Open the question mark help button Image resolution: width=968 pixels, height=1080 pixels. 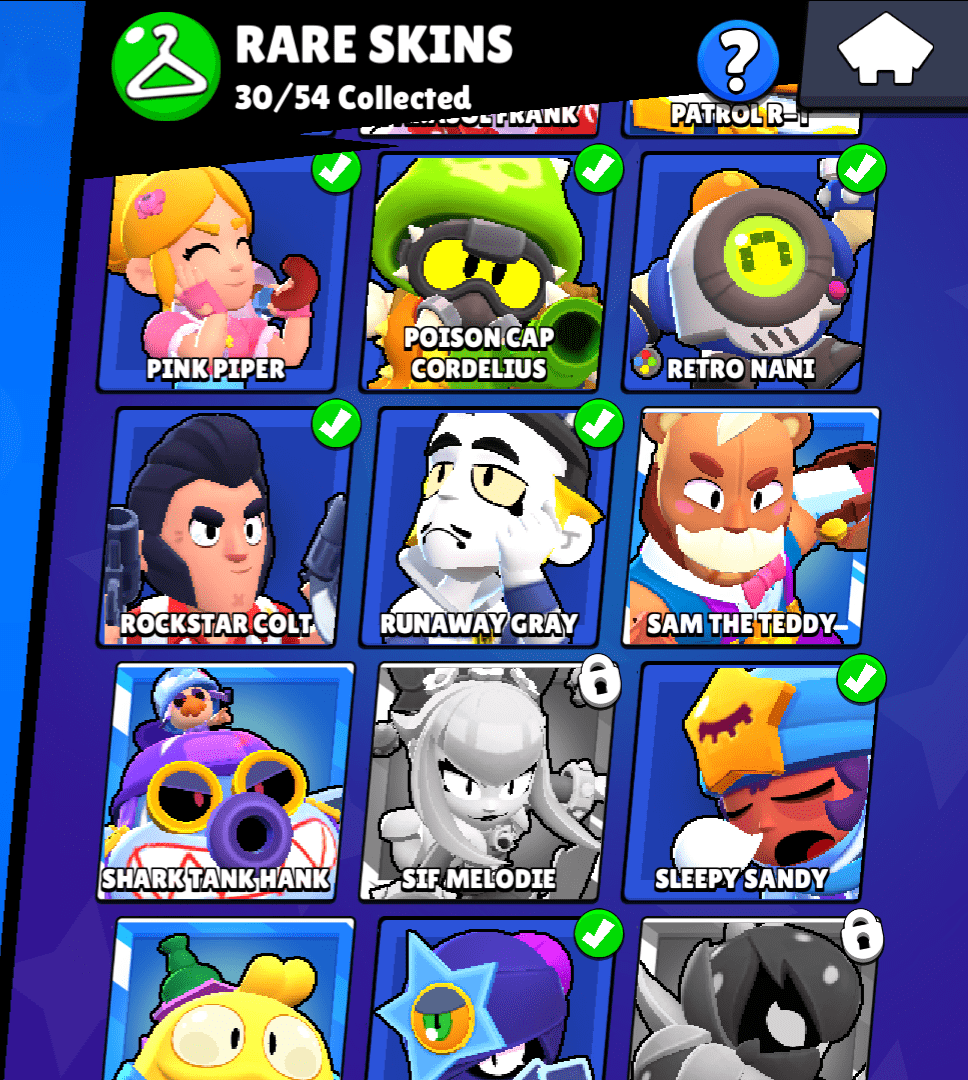pos(738,59)
